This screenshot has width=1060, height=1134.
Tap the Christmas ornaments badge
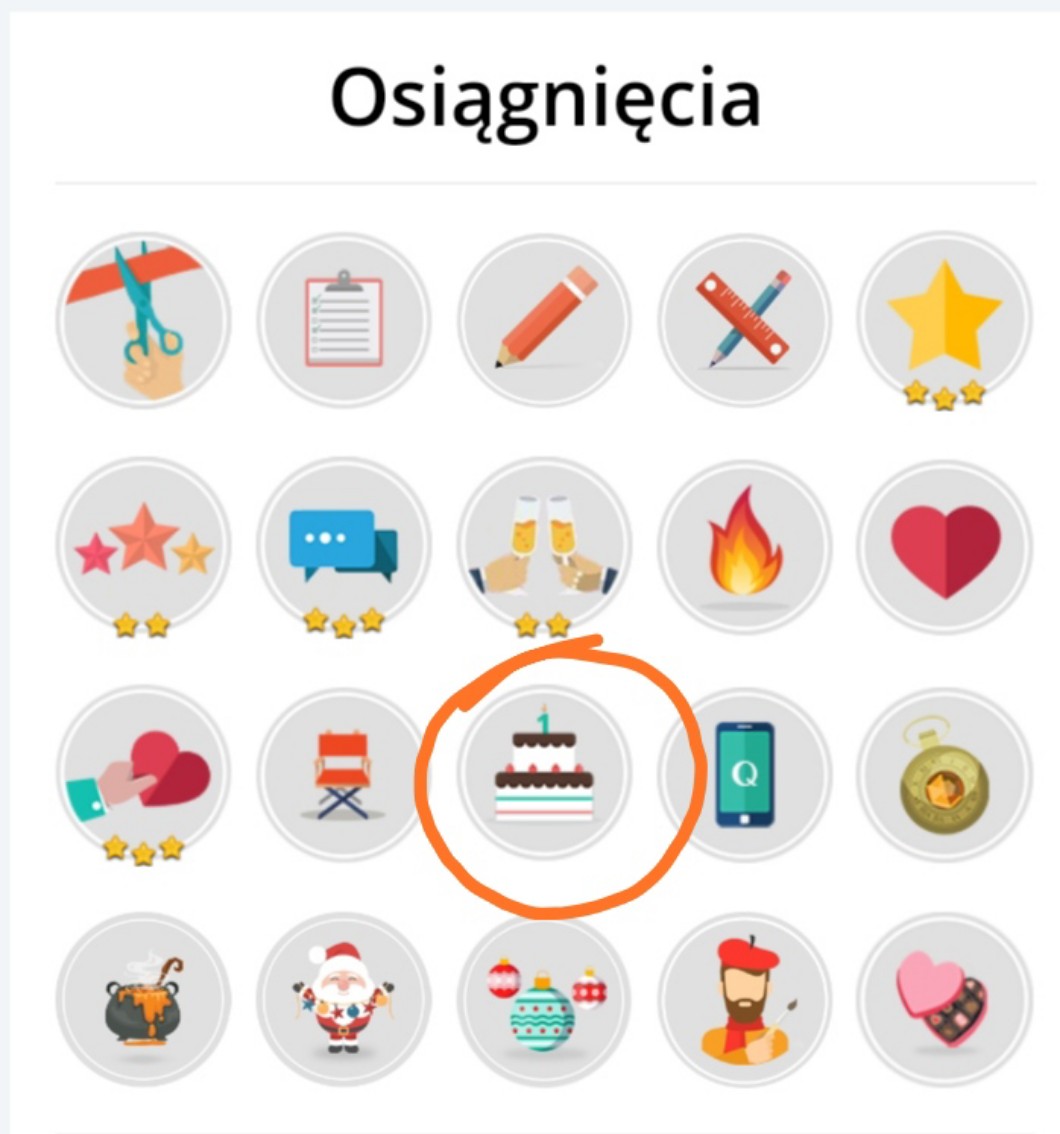point(545,1000)
